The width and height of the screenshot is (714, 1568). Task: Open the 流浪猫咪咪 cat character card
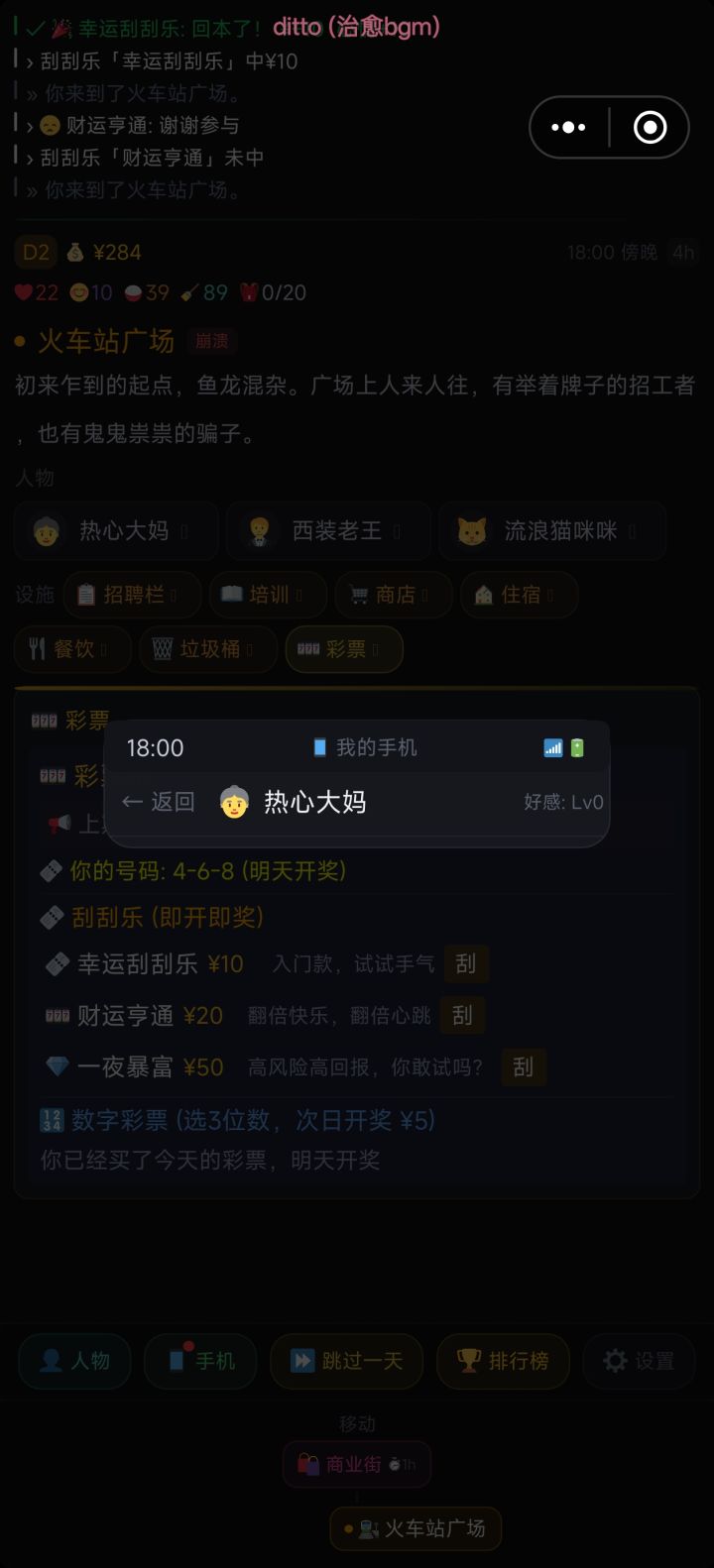click(552, 530)
